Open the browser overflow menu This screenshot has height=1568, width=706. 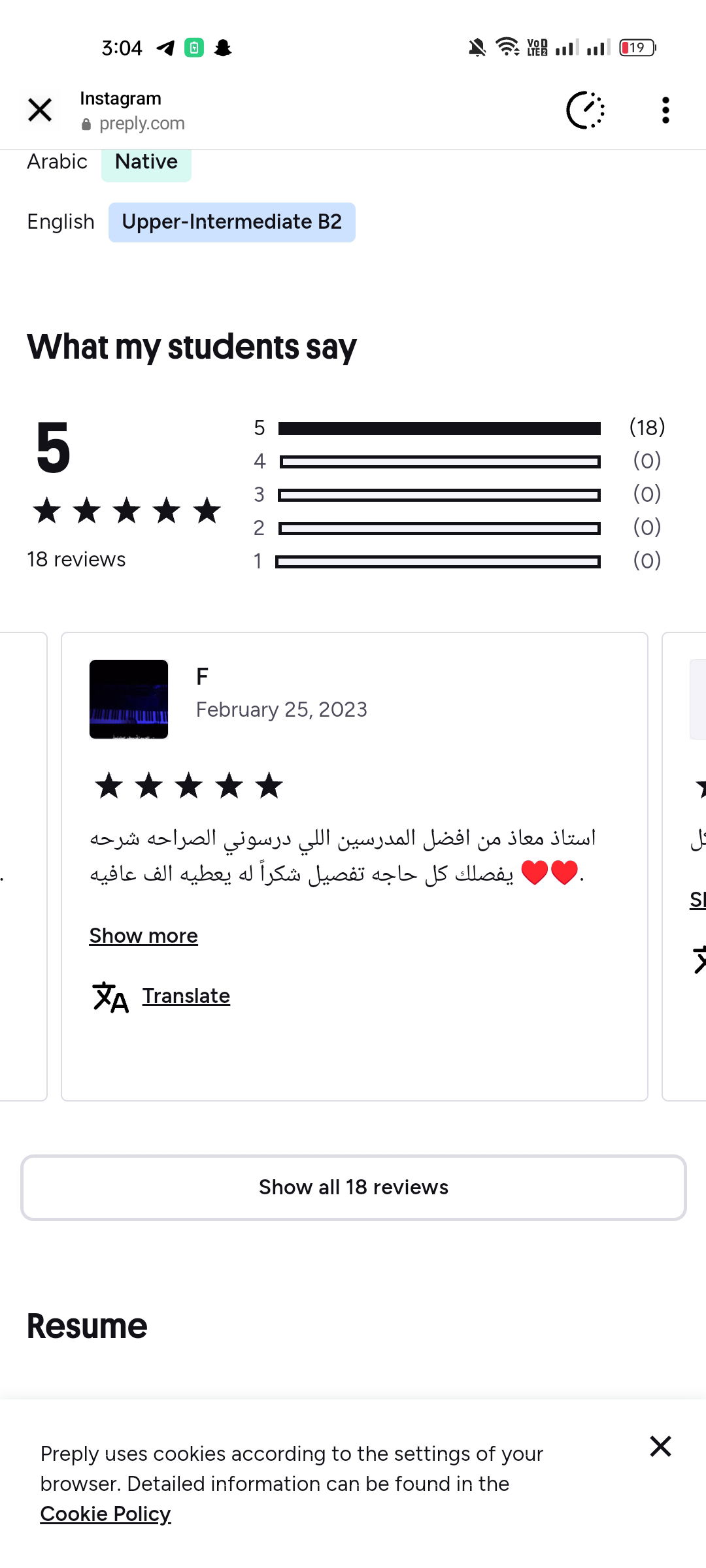point(665,110)
